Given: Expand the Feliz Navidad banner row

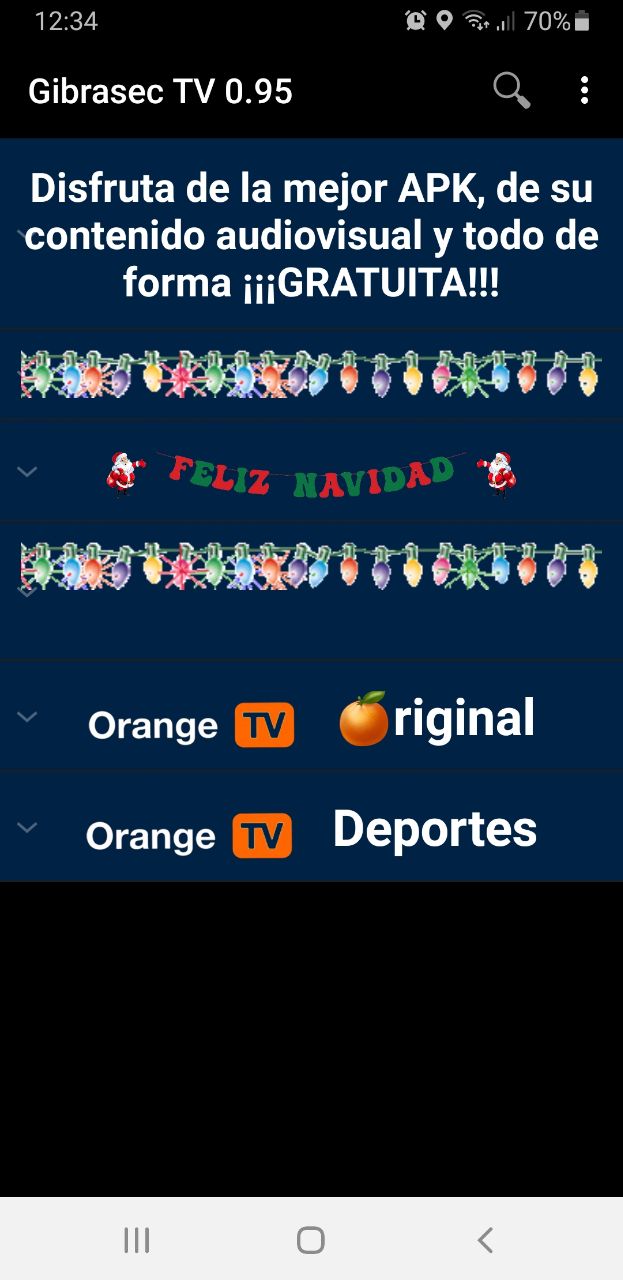Looking at the screenshot, I should pos(28,471).
